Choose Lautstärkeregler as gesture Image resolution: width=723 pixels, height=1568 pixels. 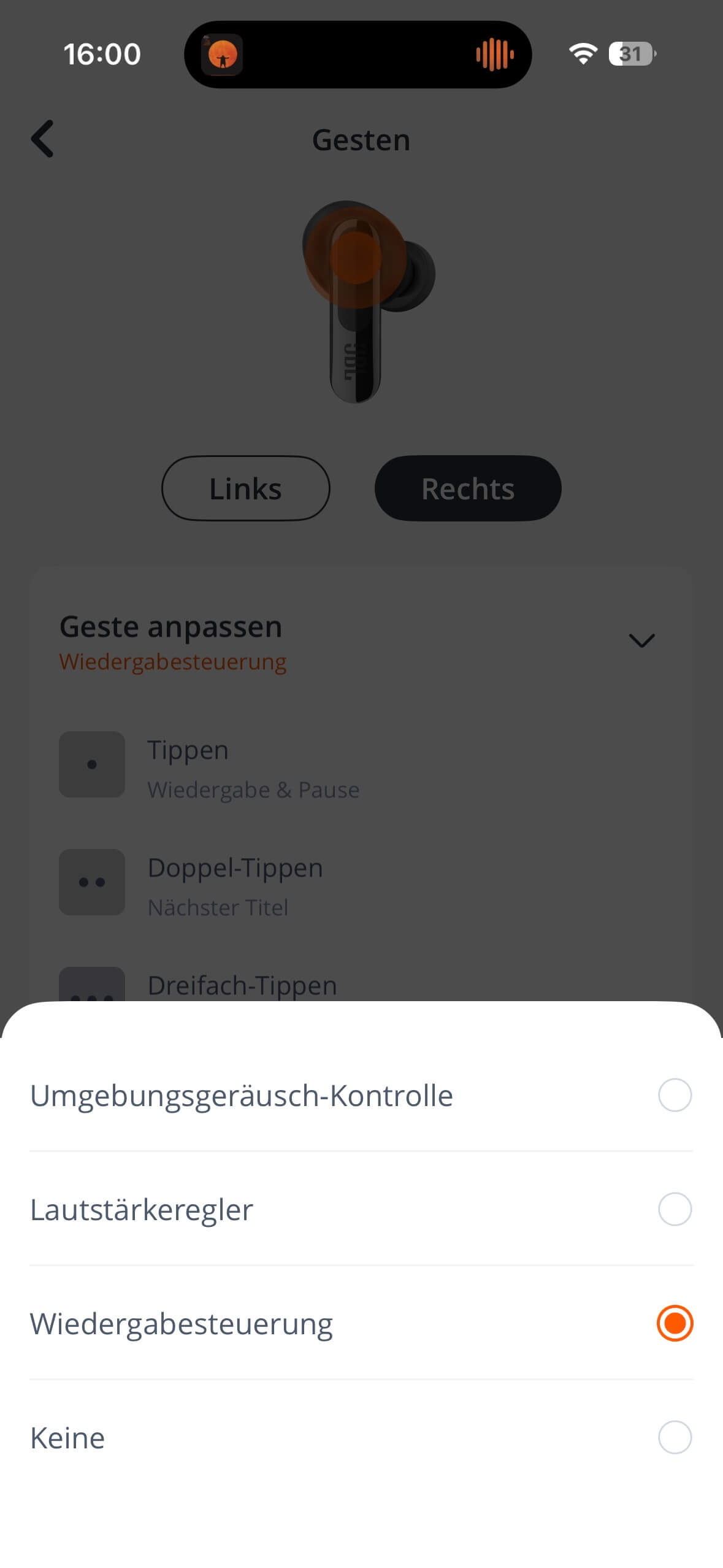(674, 1209)
